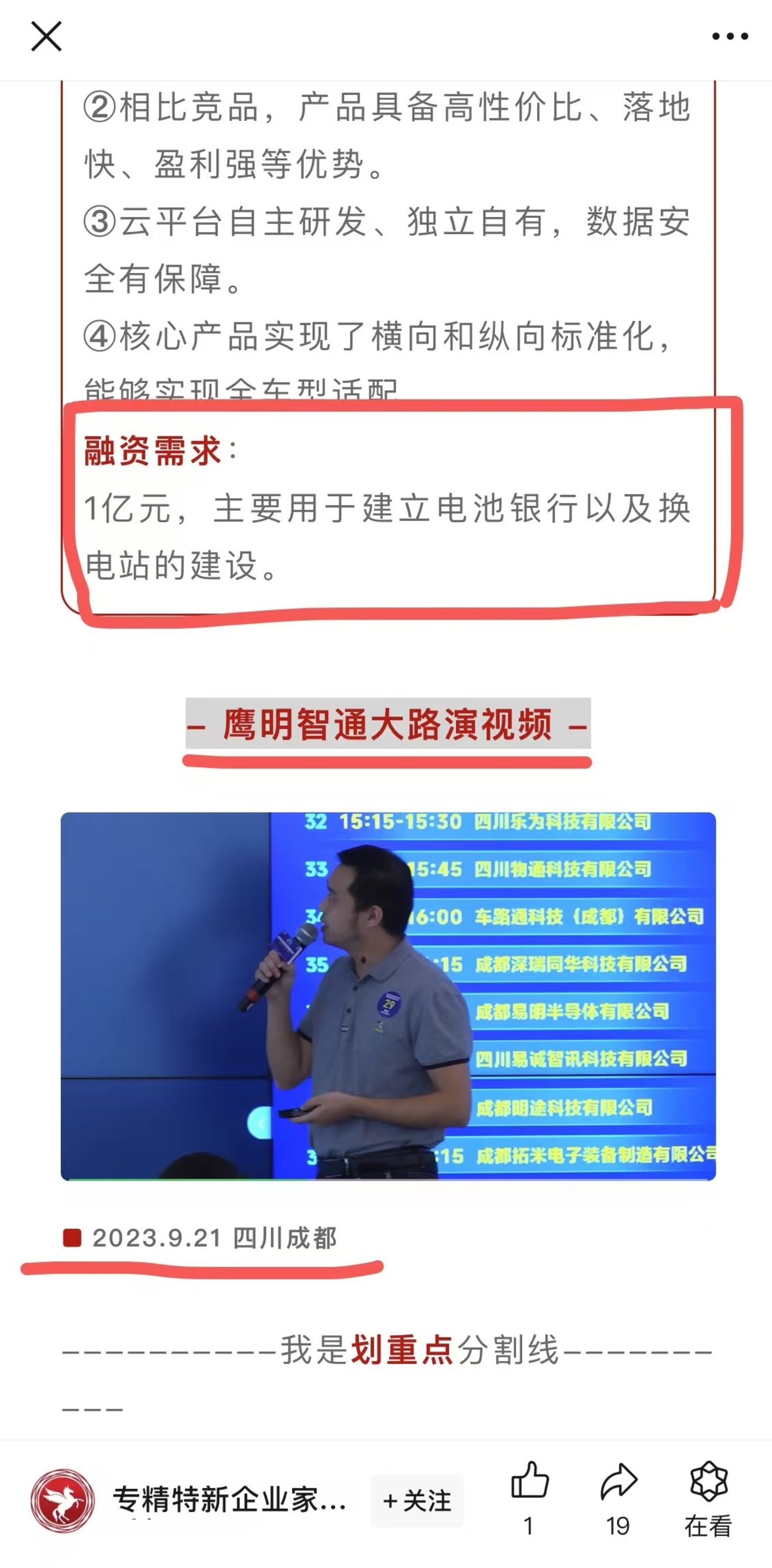Play the 鹰明智通 roadshow video
Image resolution: width=772 pixels, height=1568 pixels.
click(x=388, y=996)
